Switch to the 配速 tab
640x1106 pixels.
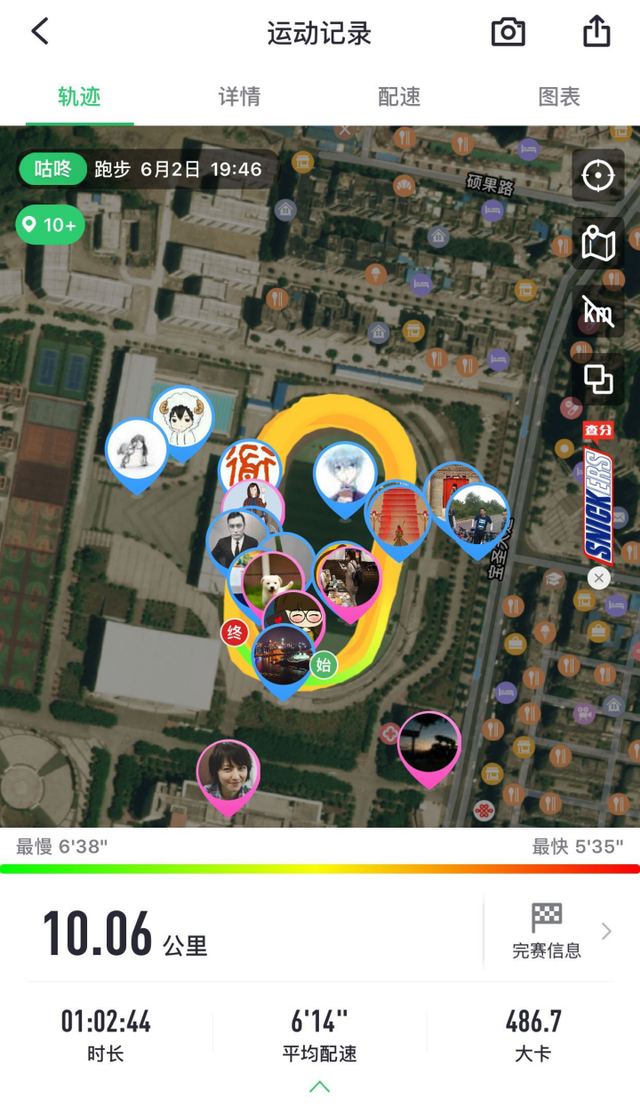point(399,97)
